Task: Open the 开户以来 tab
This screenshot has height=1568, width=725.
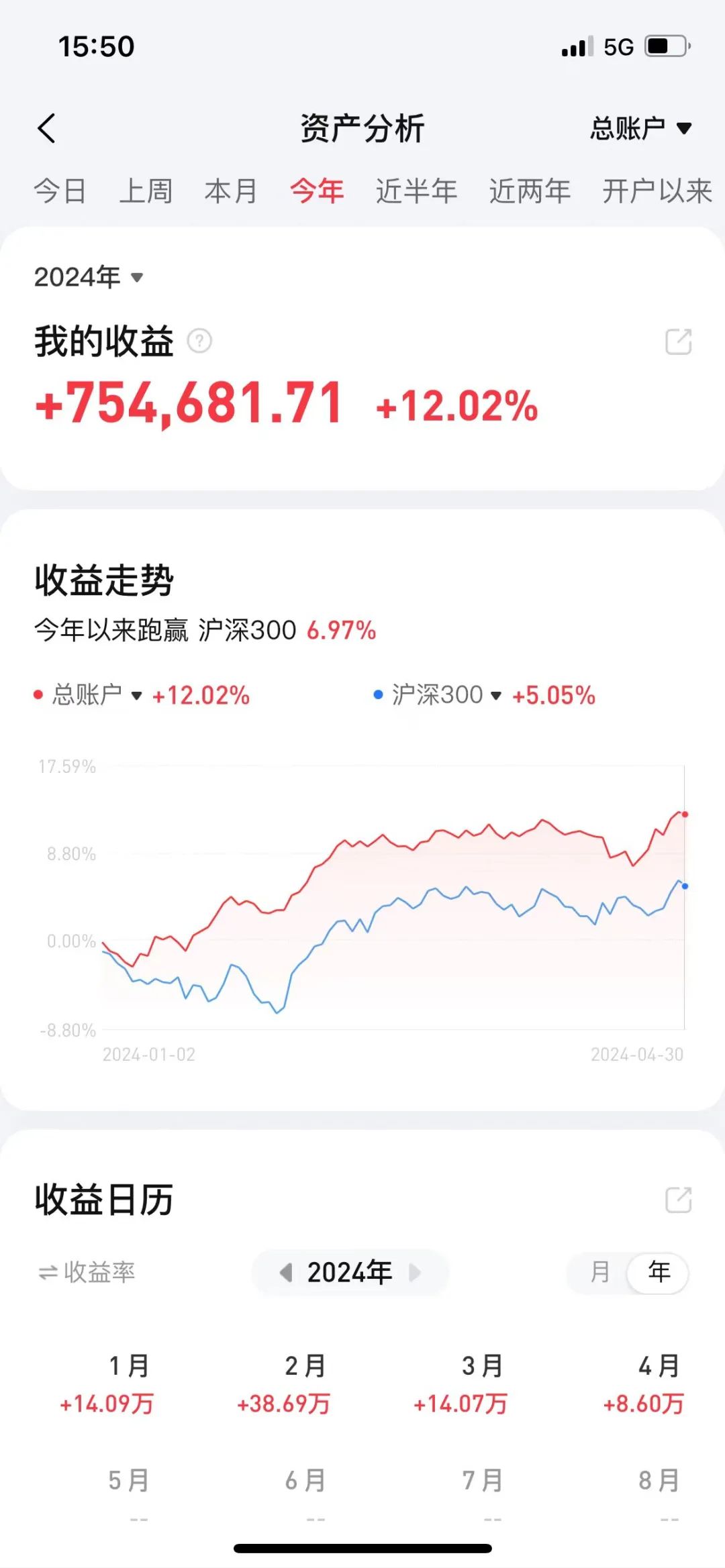Action: tap(657, 191)
